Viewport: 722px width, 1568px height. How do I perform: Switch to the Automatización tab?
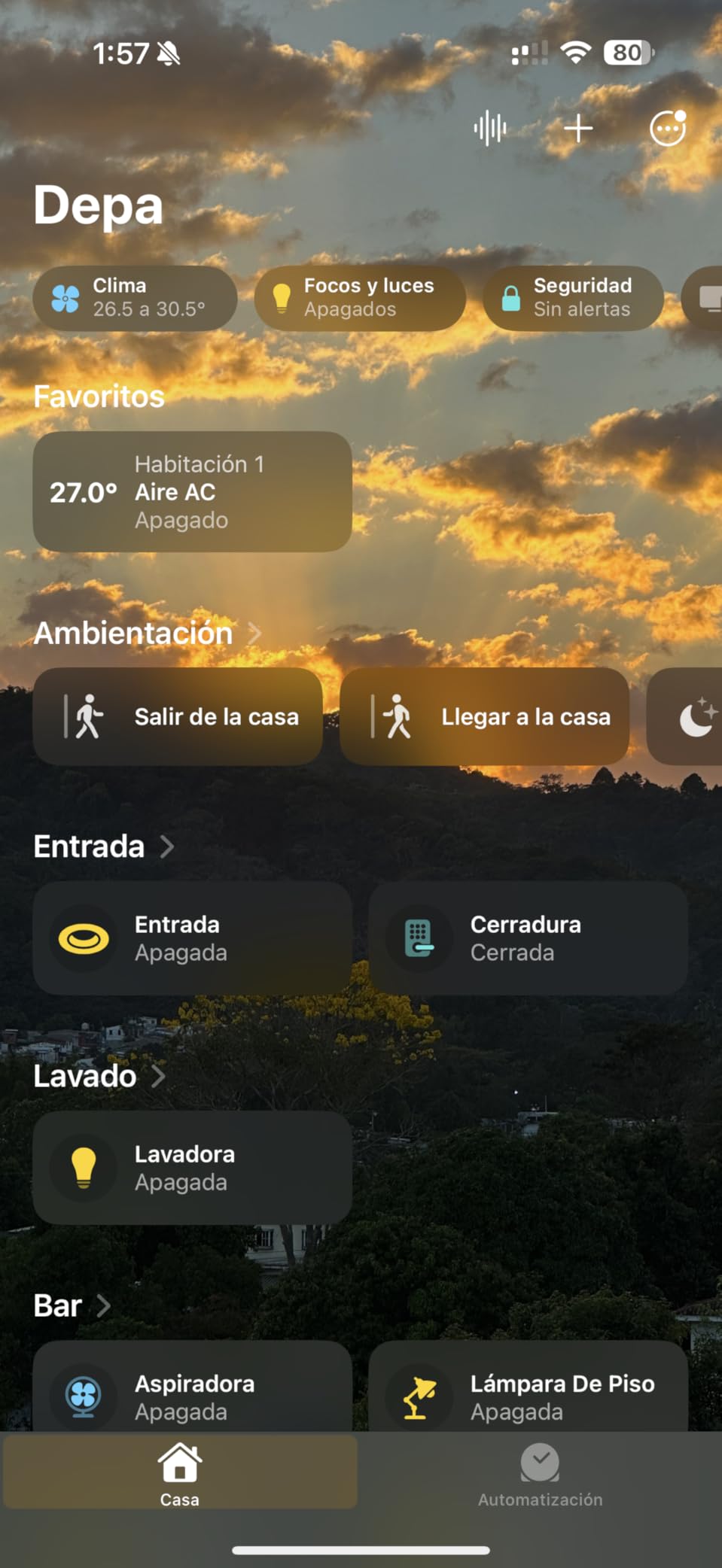[x=540, y=1473]
